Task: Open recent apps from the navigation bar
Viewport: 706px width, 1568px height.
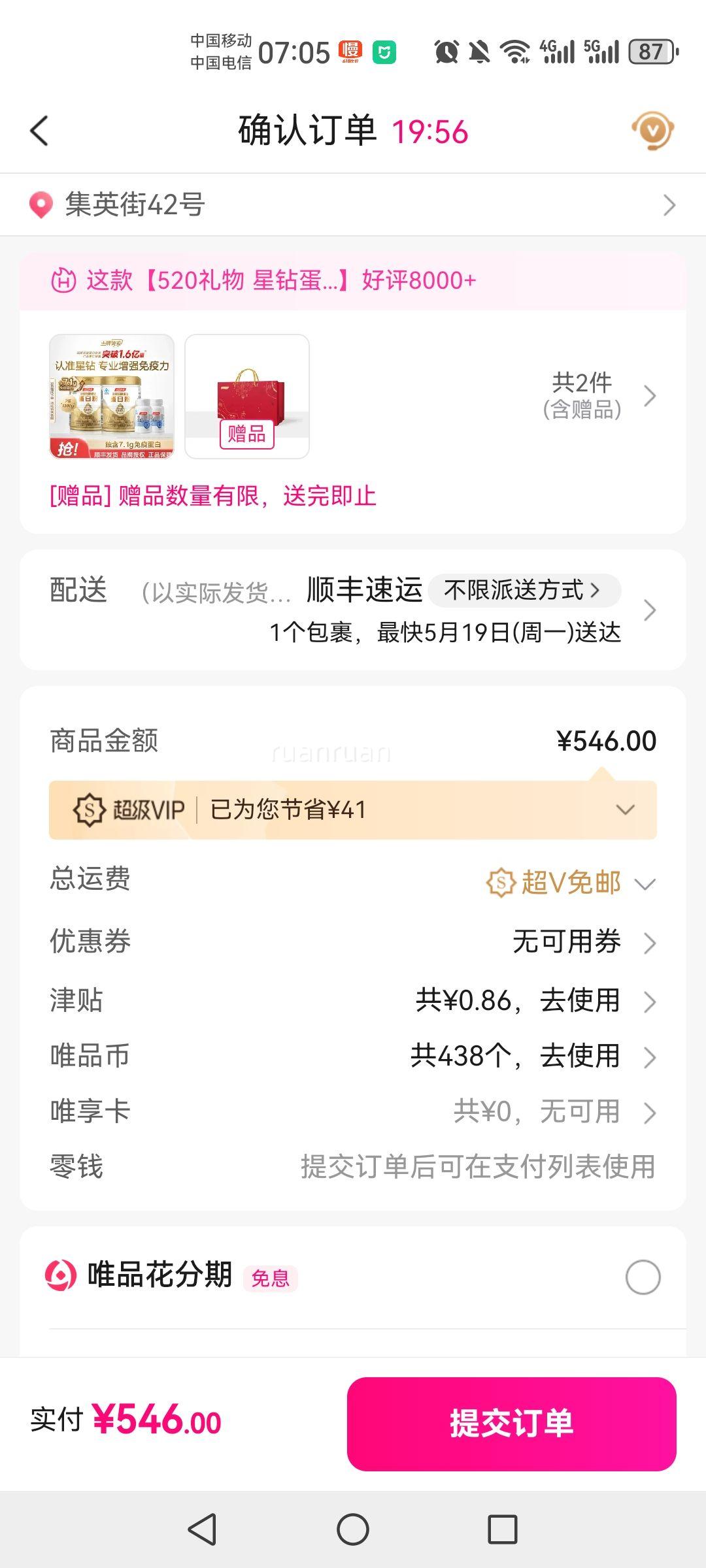Action: point(503,1529)
